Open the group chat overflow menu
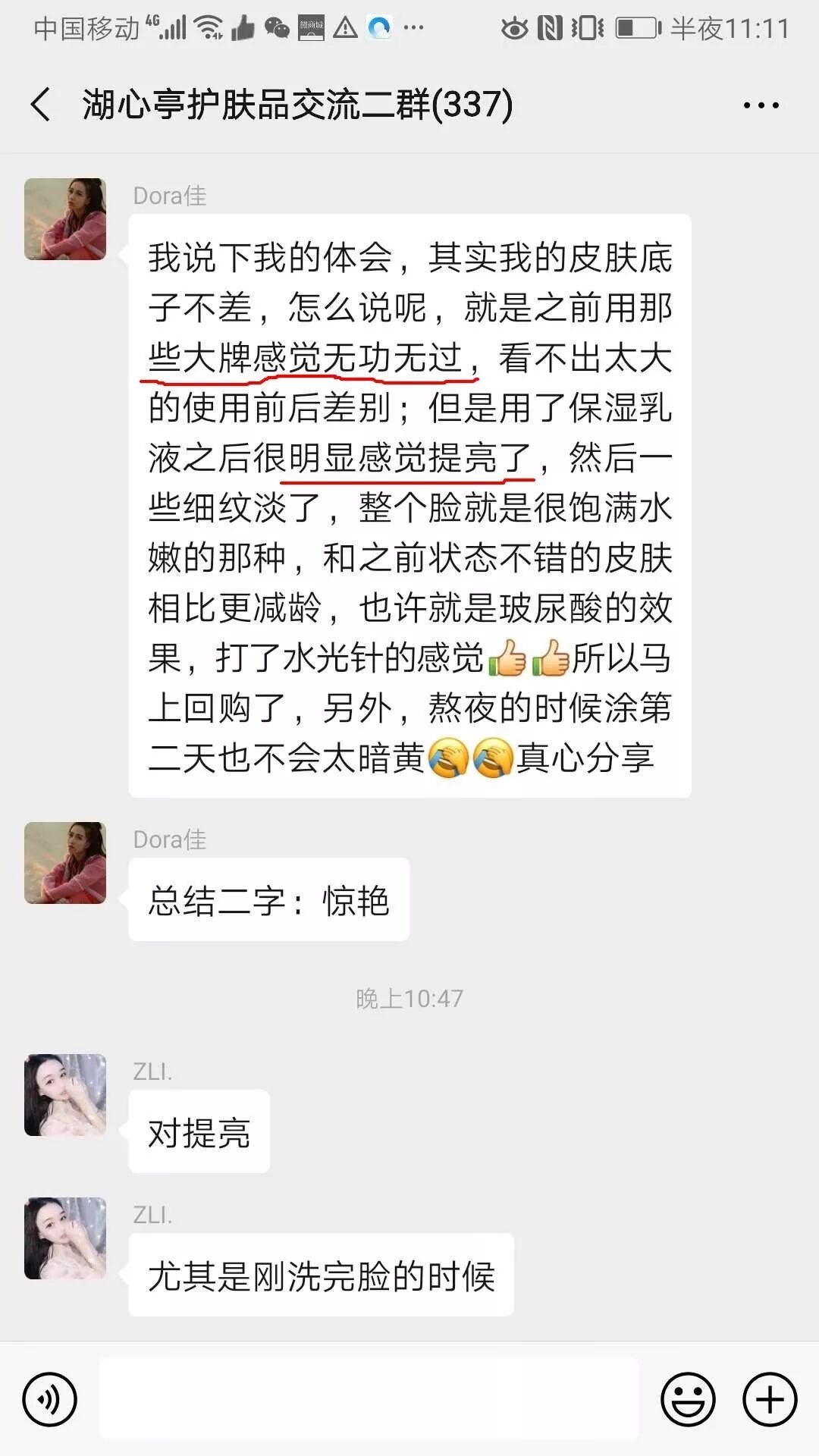The width and height of the screenshot is (819, 1456). (761, 105)
